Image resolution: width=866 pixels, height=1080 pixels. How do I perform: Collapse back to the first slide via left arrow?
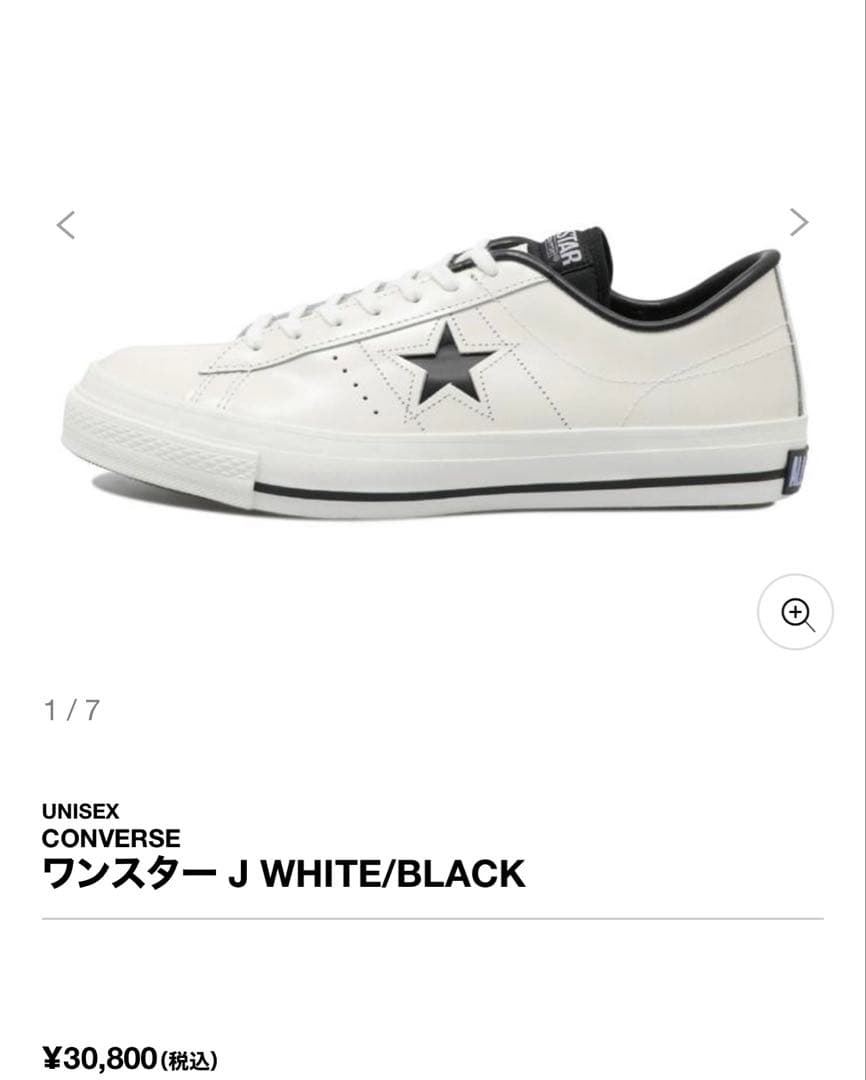pyautogui.click(x=65, y=225)
